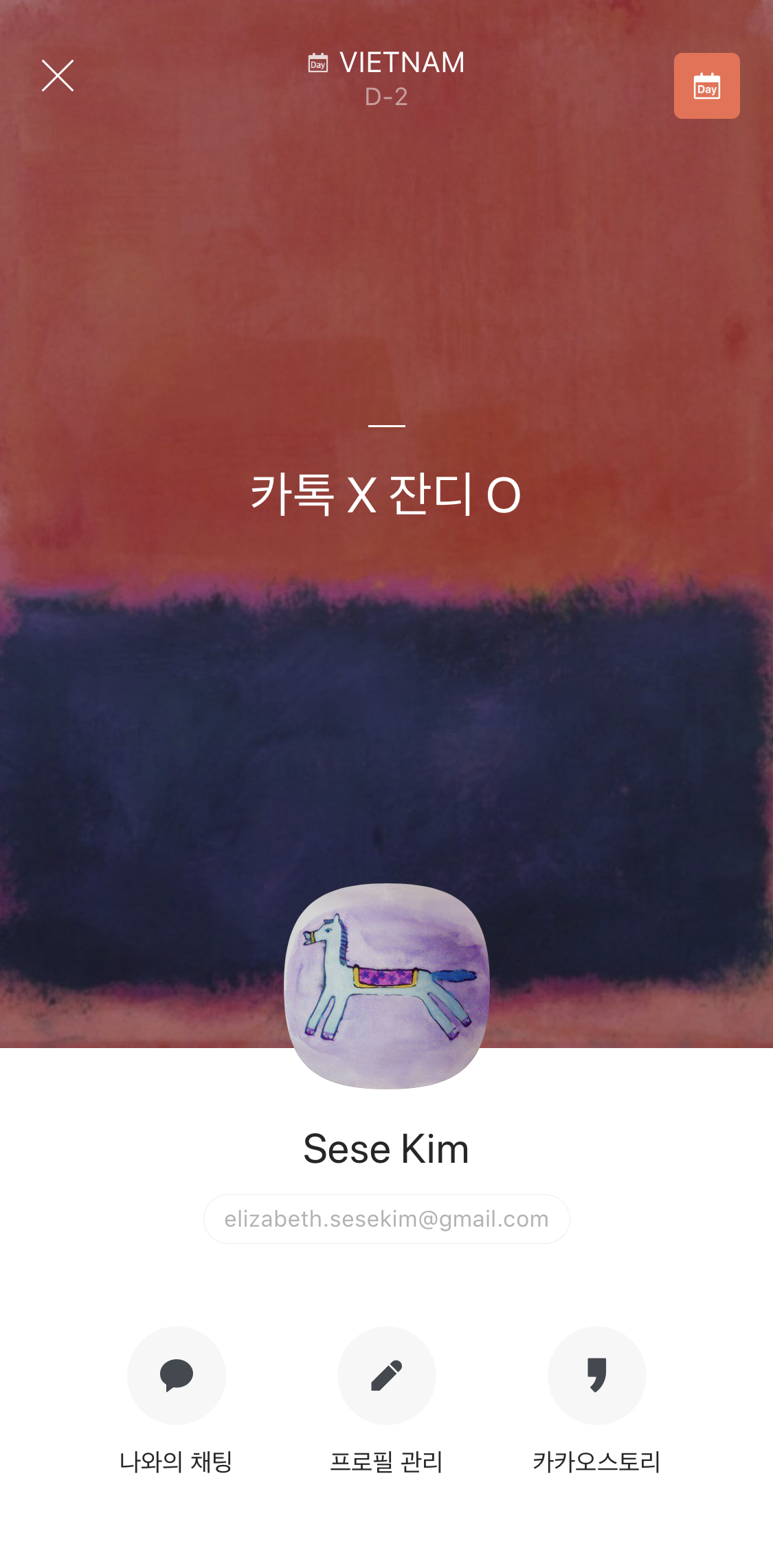This screenshot has width=773, height=1568.
Task: Open the orange D-Day calendar icon
Action: coord(706,86)
